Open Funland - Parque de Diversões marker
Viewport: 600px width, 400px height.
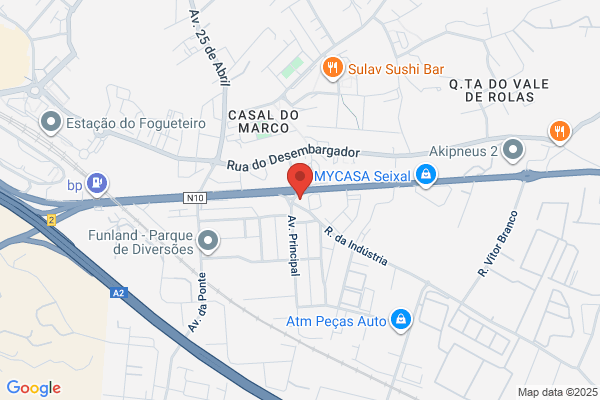[208, 242]
